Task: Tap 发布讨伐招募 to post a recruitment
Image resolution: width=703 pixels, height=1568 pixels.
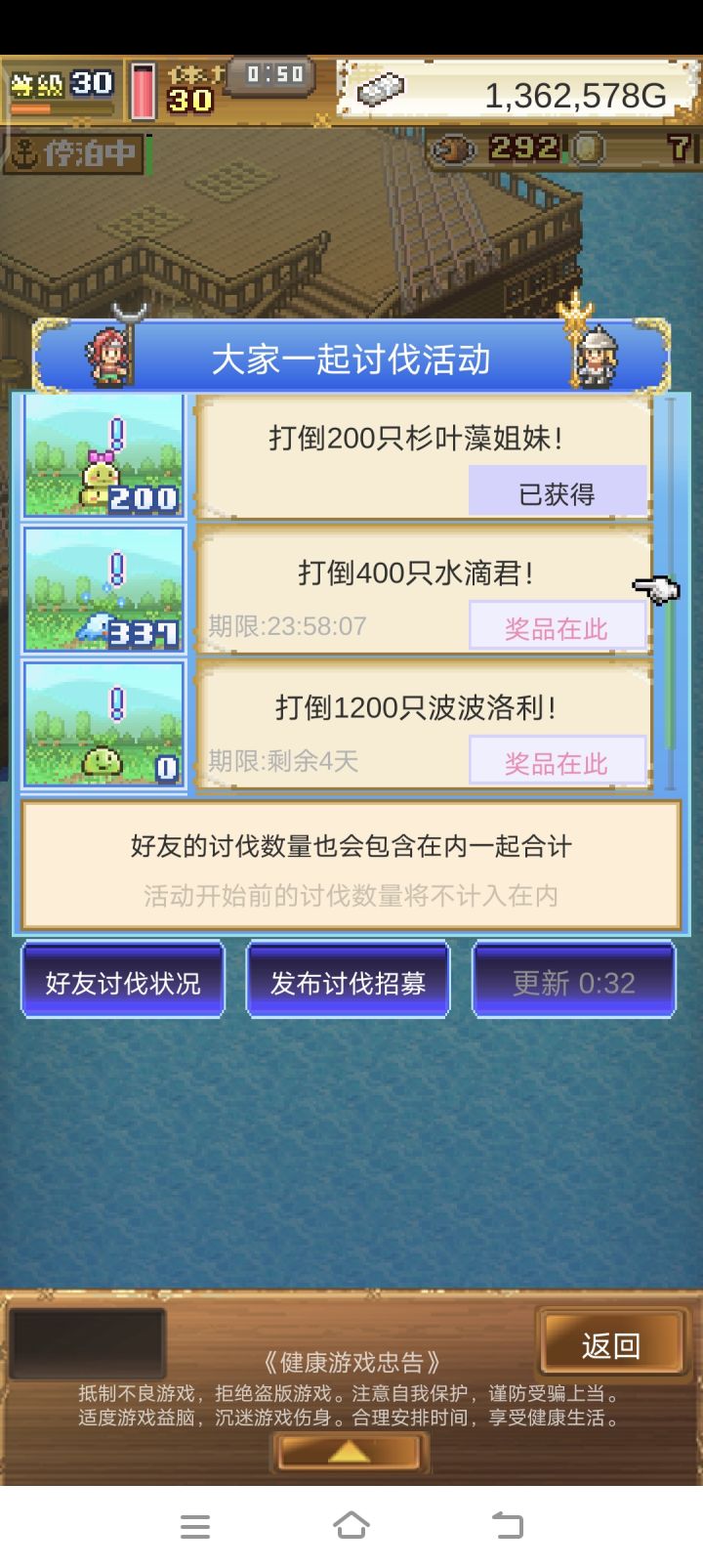Action: [349, 980]
